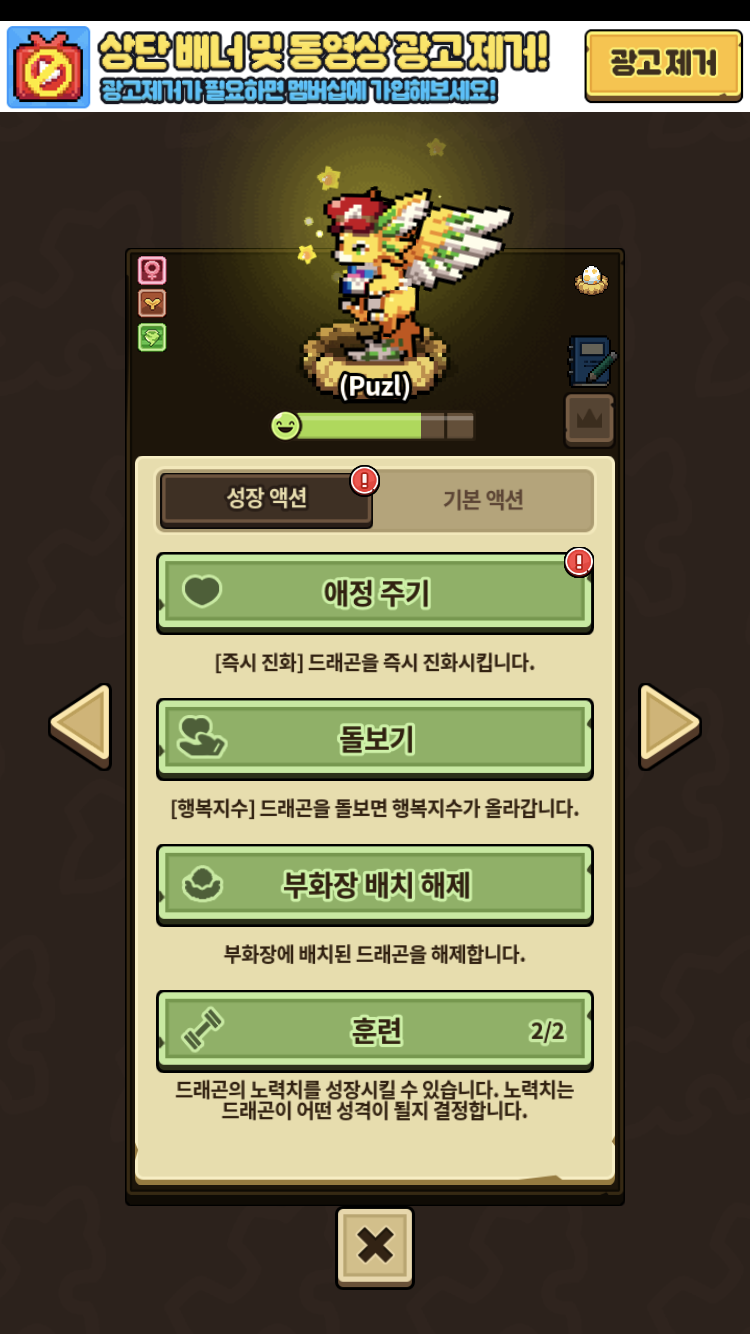
Task: Go to the previous dragon with left arrow
Action: pos(80,725)
